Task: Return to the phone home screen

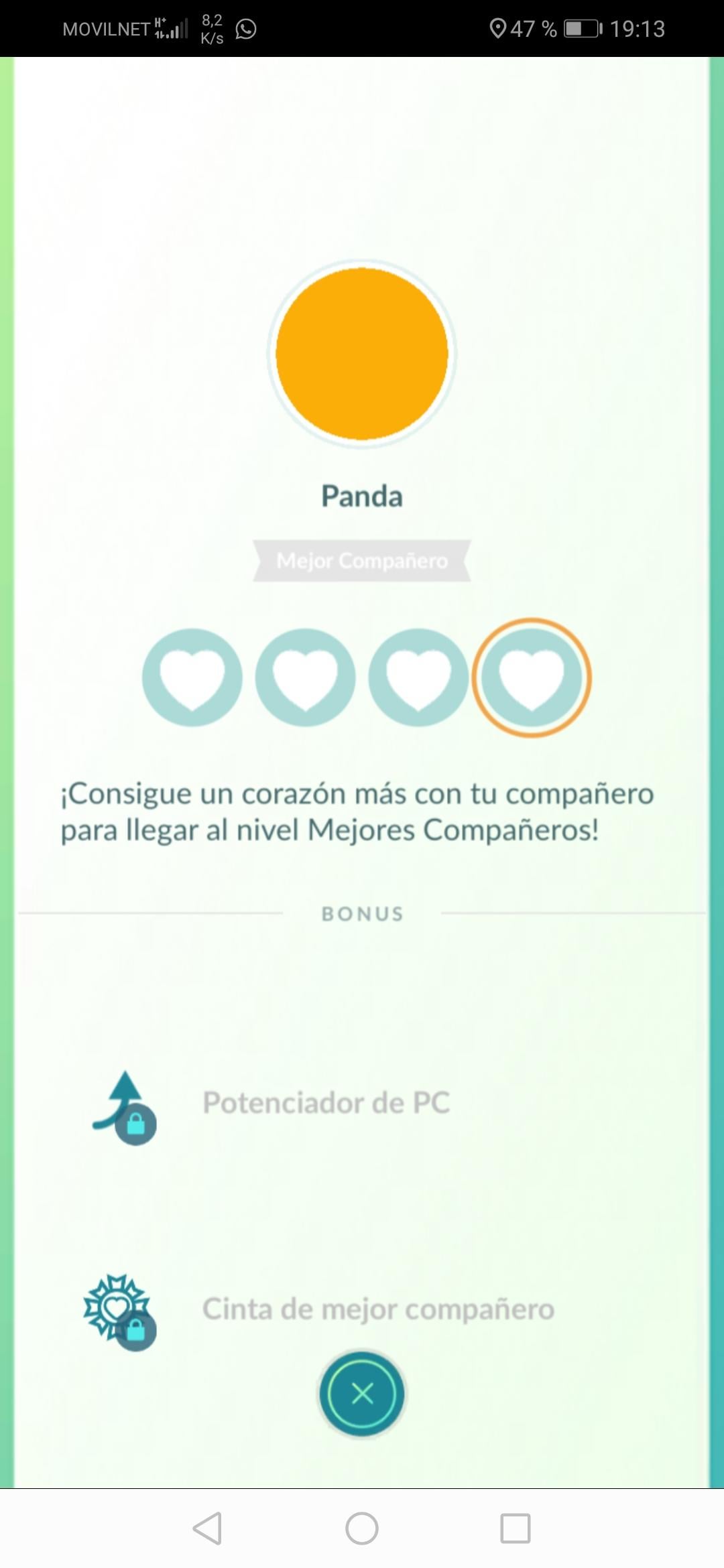Action: [362, 1528]
